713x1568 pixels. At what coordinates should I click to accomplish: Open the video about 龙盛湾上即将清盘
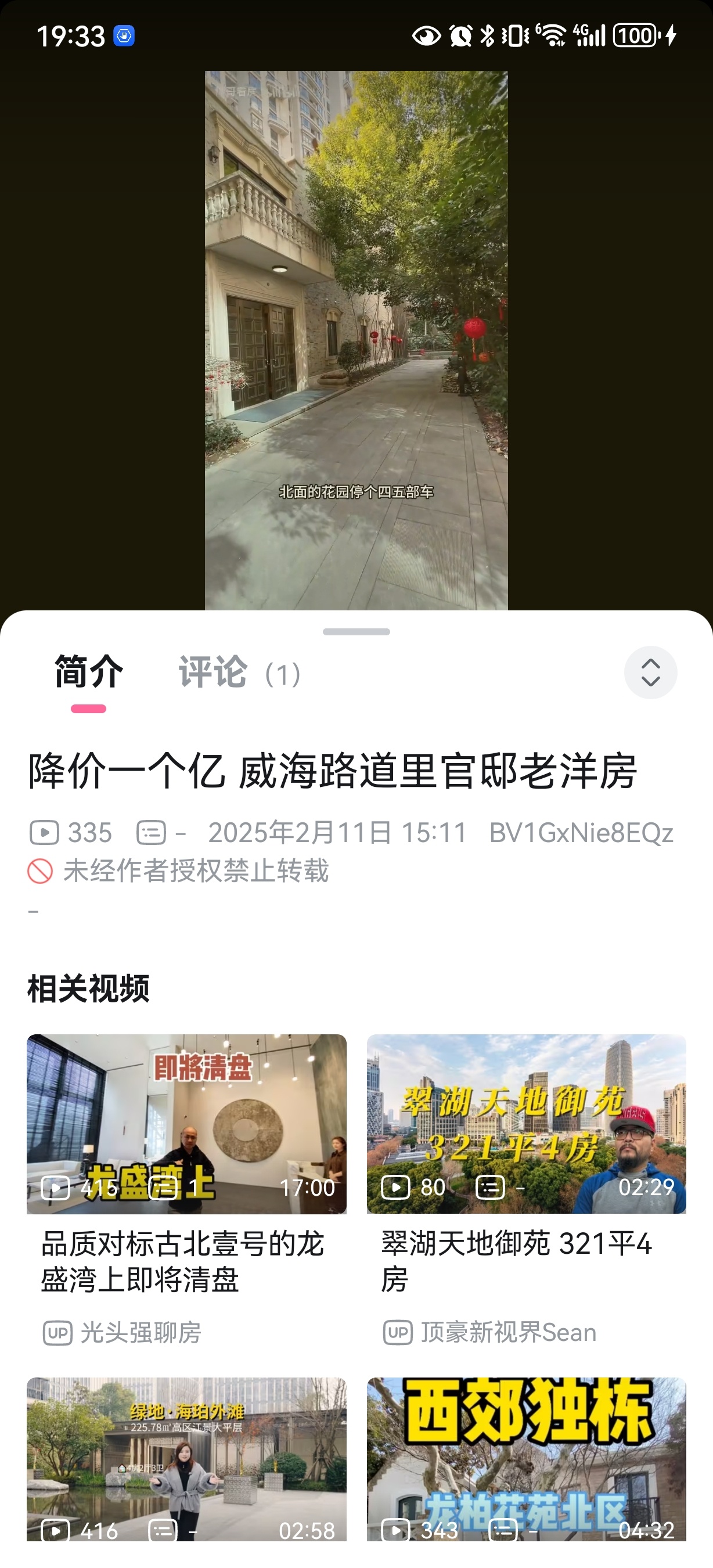[186, 1124]
